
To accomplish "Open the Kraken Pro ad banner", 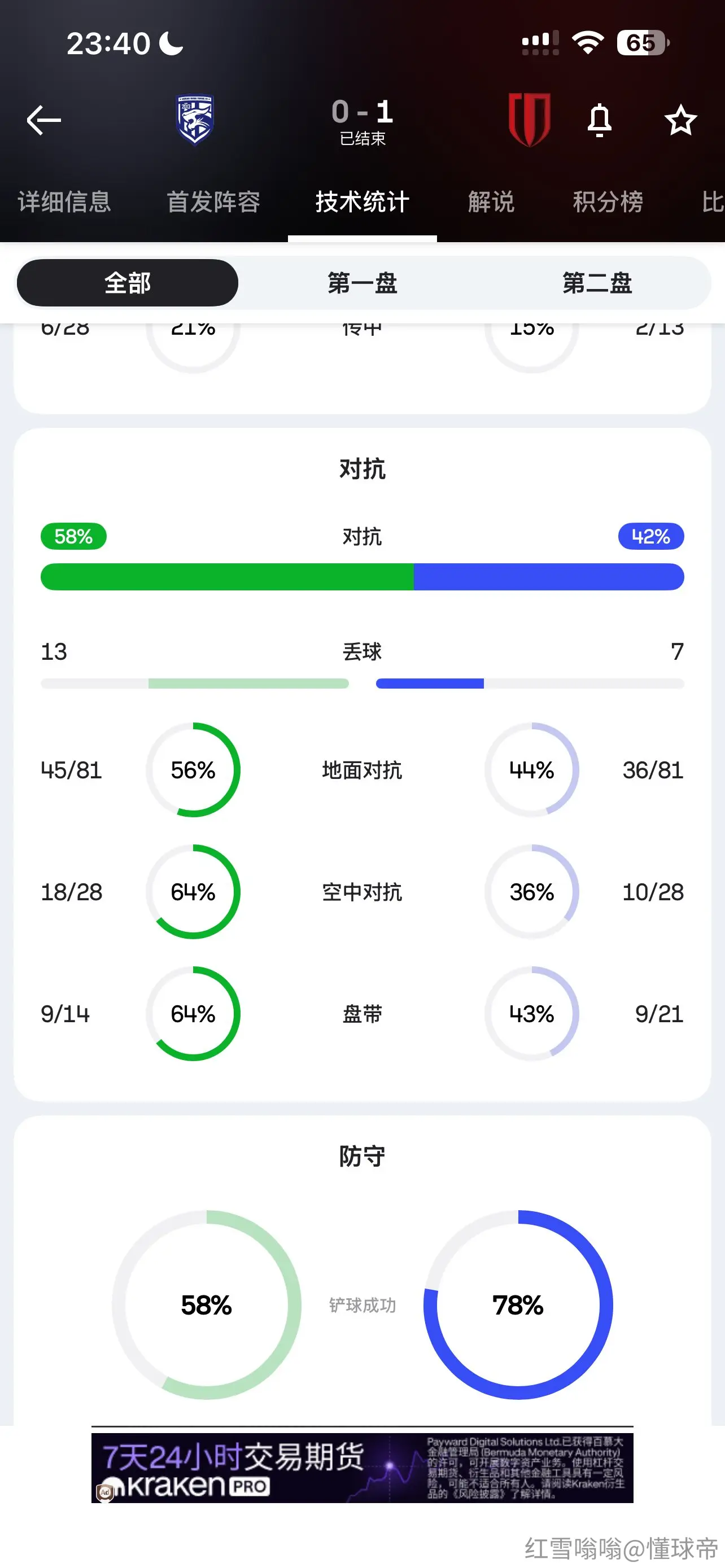I will pos(362,1468).
